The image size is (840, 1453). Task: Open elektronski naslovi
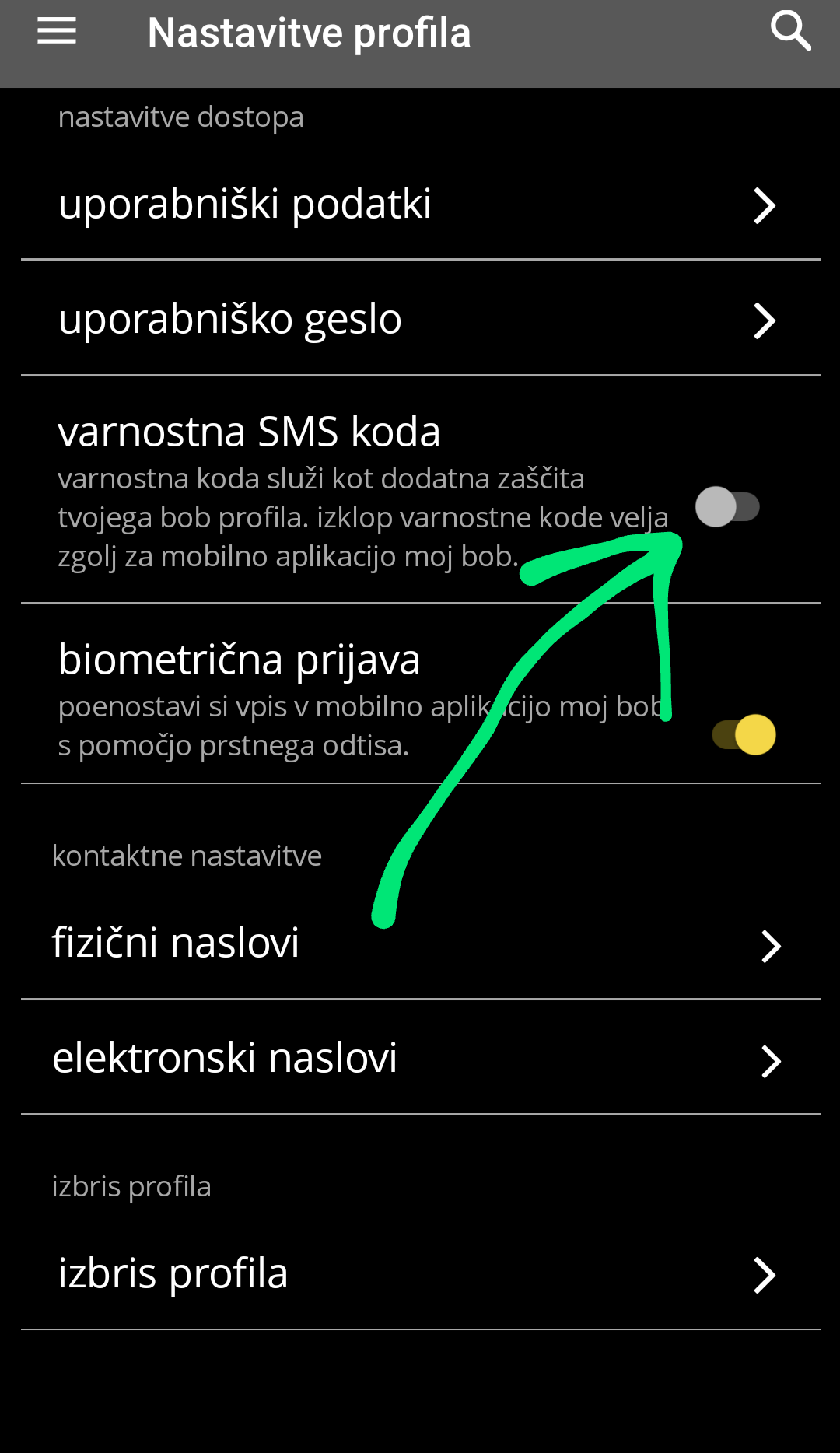coord(420,1059)
